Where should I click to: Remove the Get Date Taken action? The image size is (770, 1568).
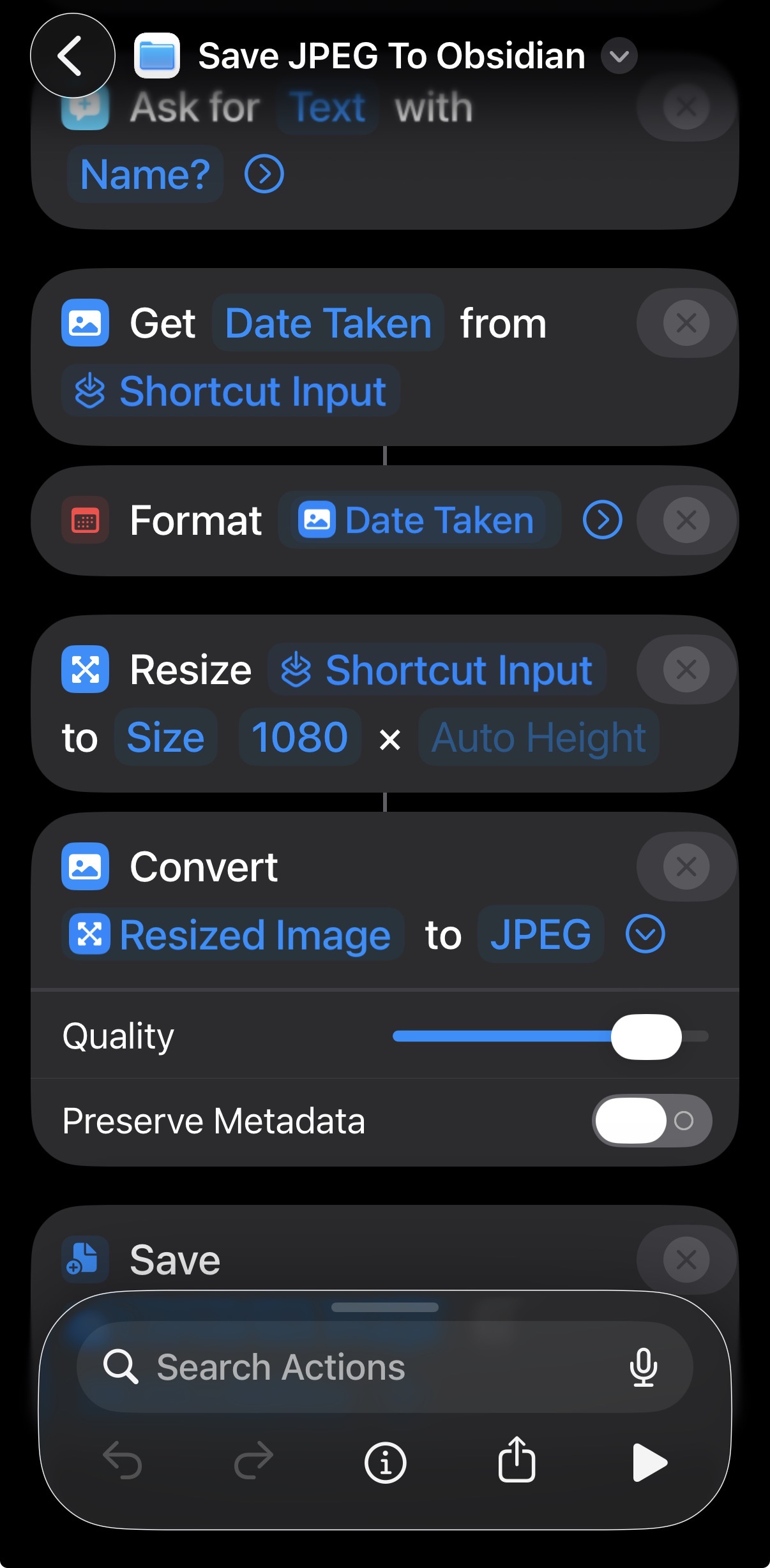686,323
